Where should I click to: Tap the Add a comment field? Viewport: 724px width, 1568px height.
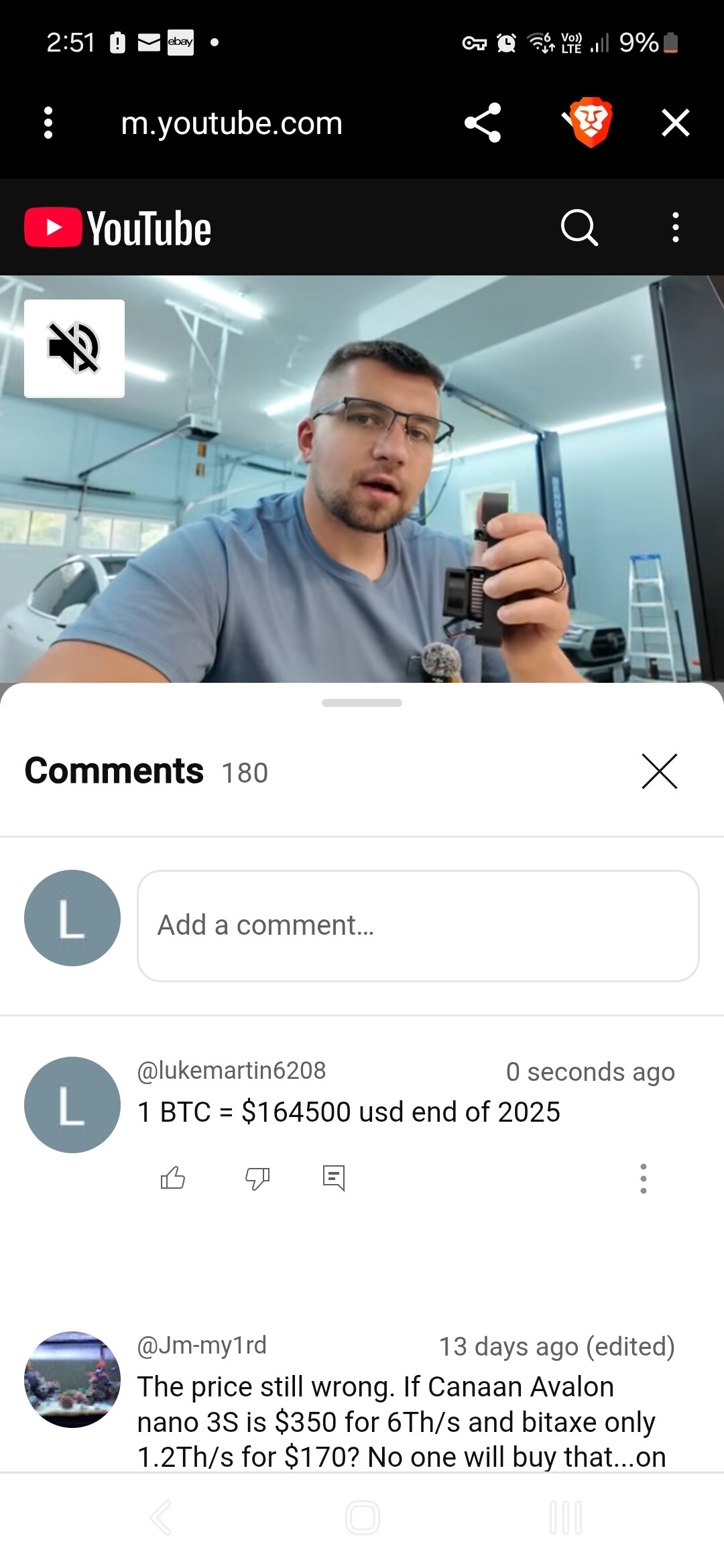418,925
